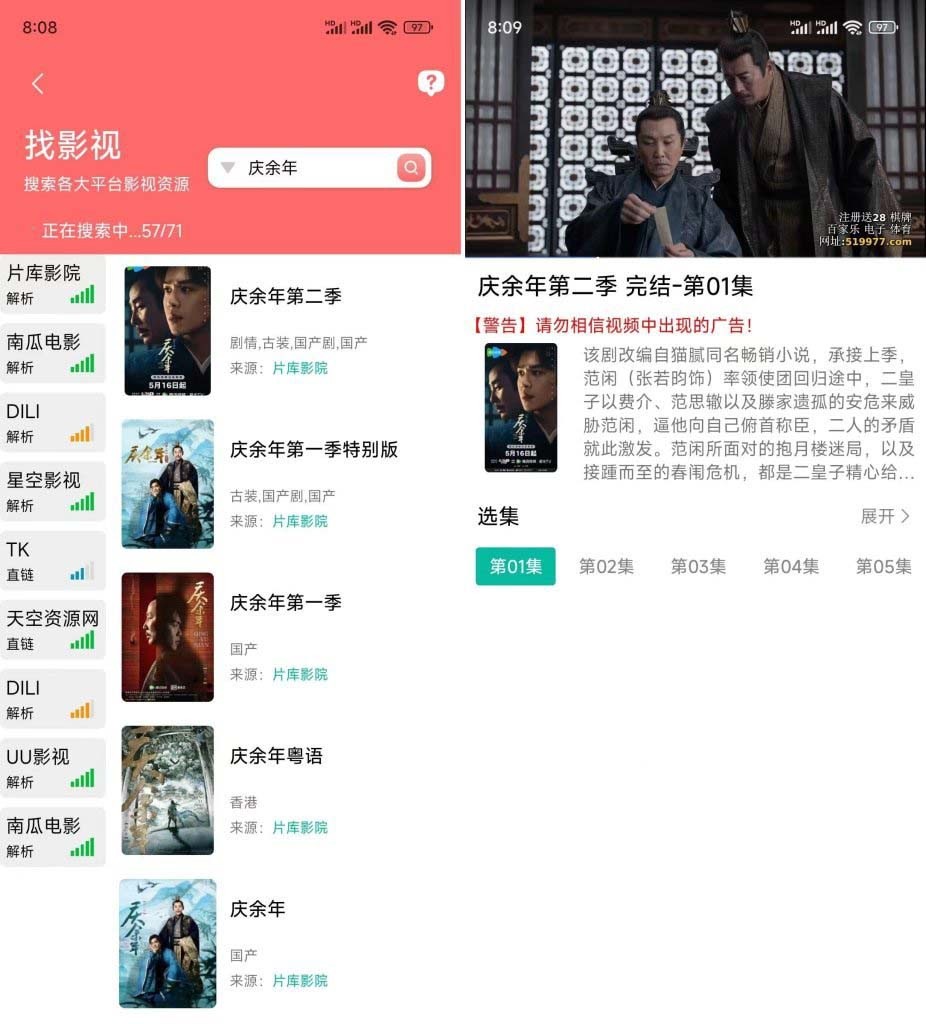
Task: Switch to episode 第02集
Action: [606, 566]
